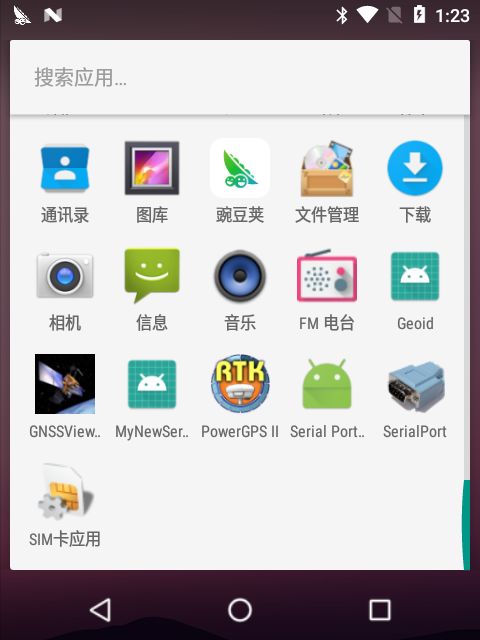Open 文件管理 file manager
The image size is (480, 640).
327,183
